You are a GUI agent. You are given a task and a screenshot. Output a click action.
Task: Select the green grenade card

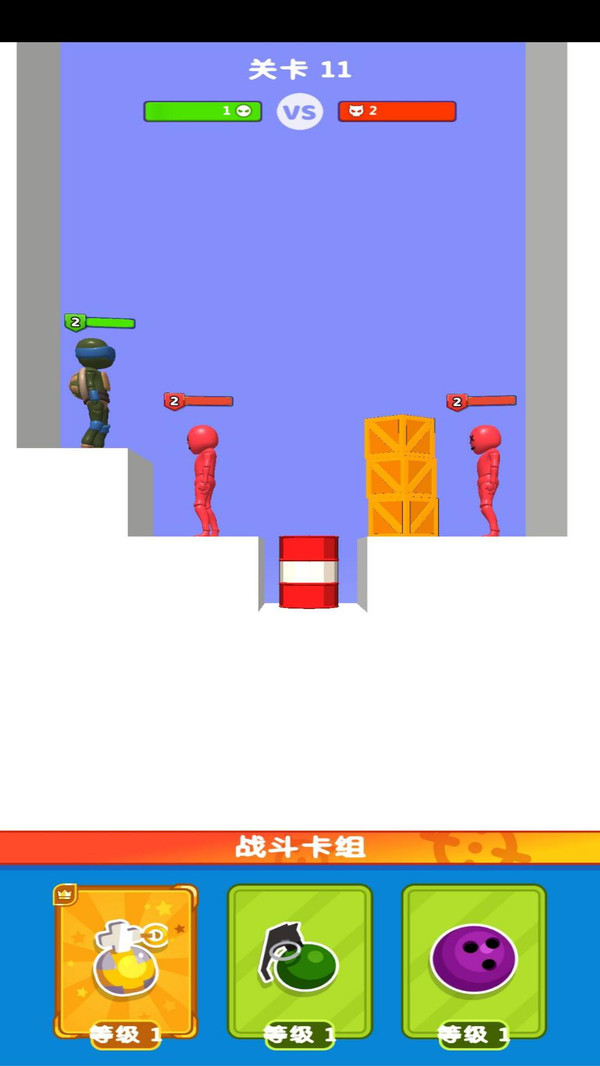[300, 960]
